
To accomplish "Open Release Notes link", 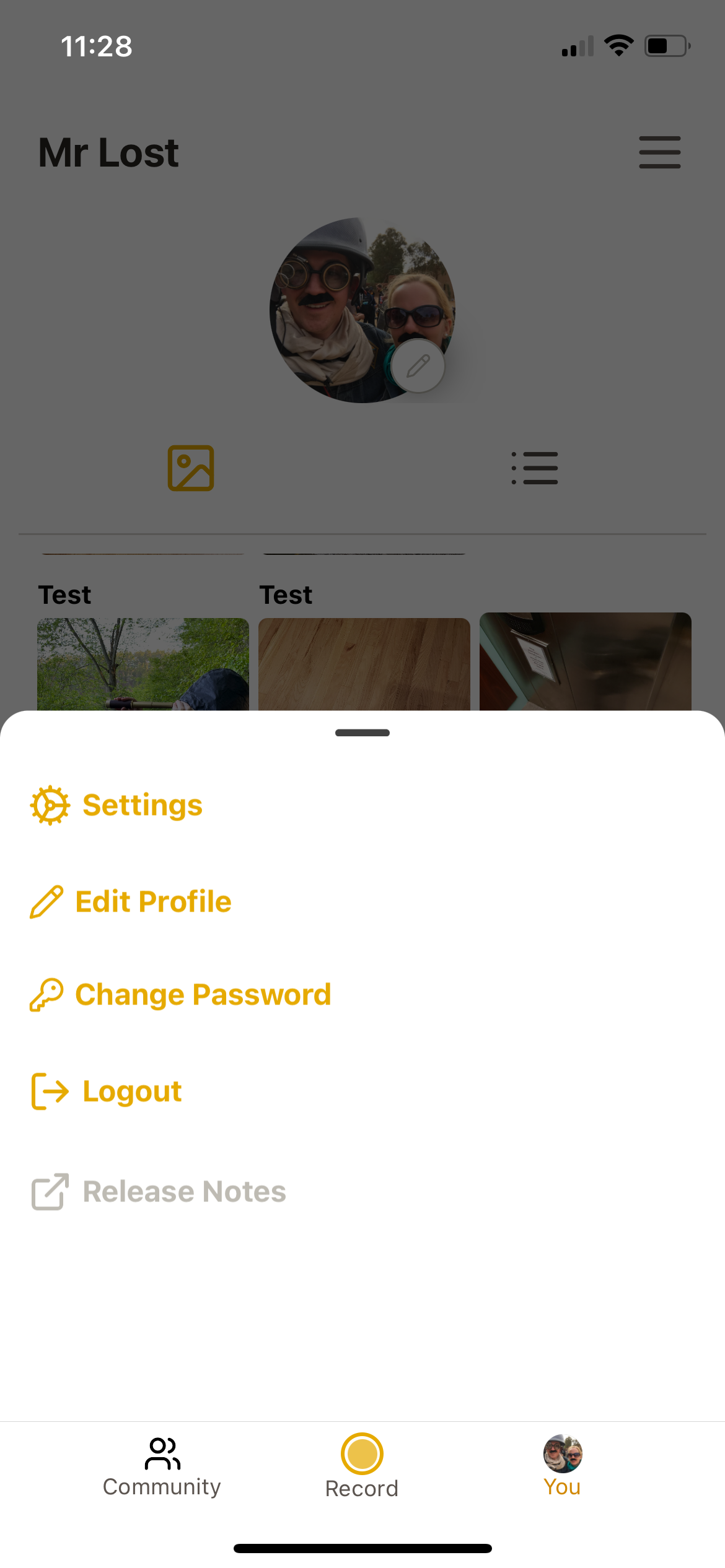I will 159,1191.
